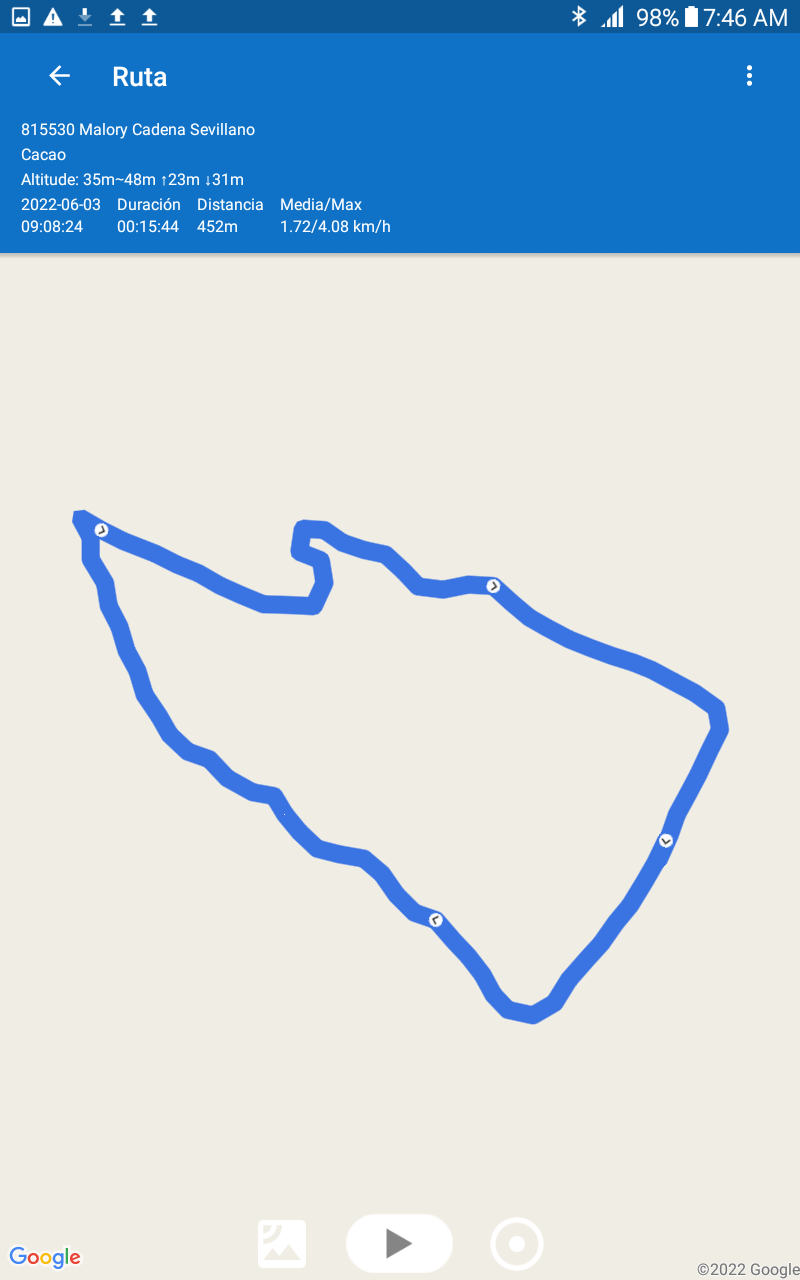Open the overflow menu
This screenshot has width=800, height=1280.
(x=749, y=76)
